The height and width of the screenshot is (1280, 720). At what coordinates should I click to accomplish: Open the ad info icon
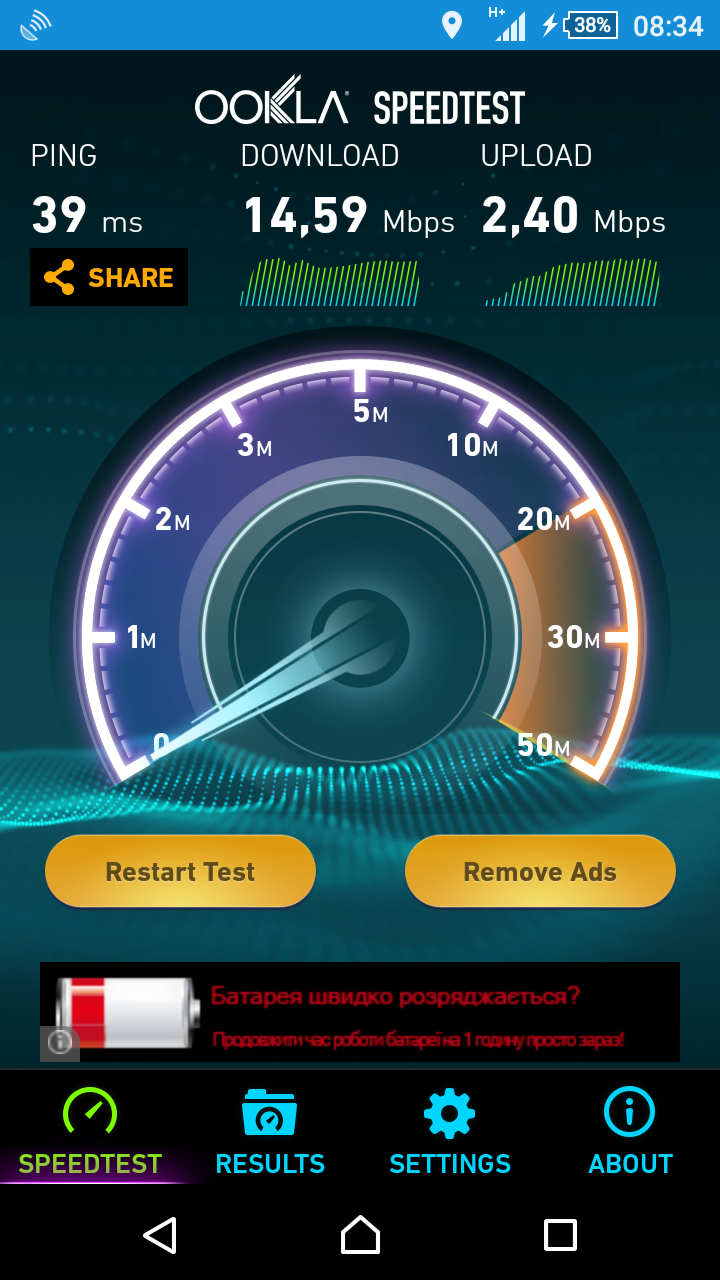(60, 1042)
